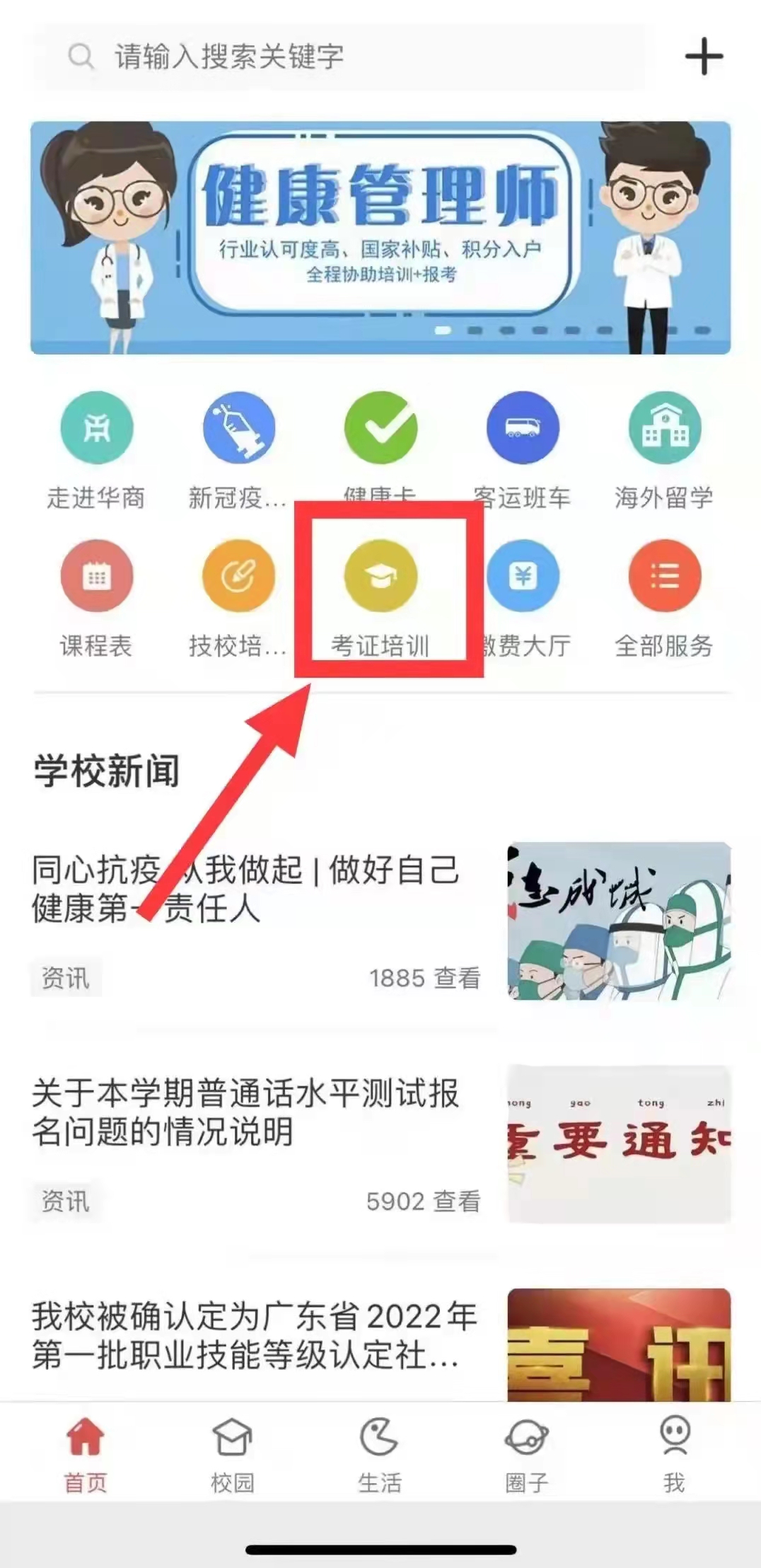Open the 健康管理师 banner

pyautogui.click(x=380, y=238)
